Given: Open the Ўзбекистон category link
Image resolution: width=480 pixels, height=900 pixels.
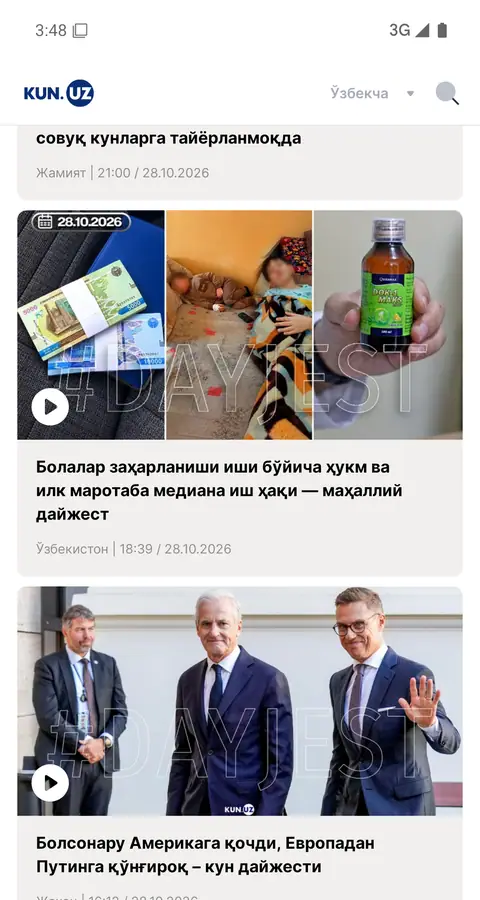Looking at the screenshot, I should [x=72, y=549].
